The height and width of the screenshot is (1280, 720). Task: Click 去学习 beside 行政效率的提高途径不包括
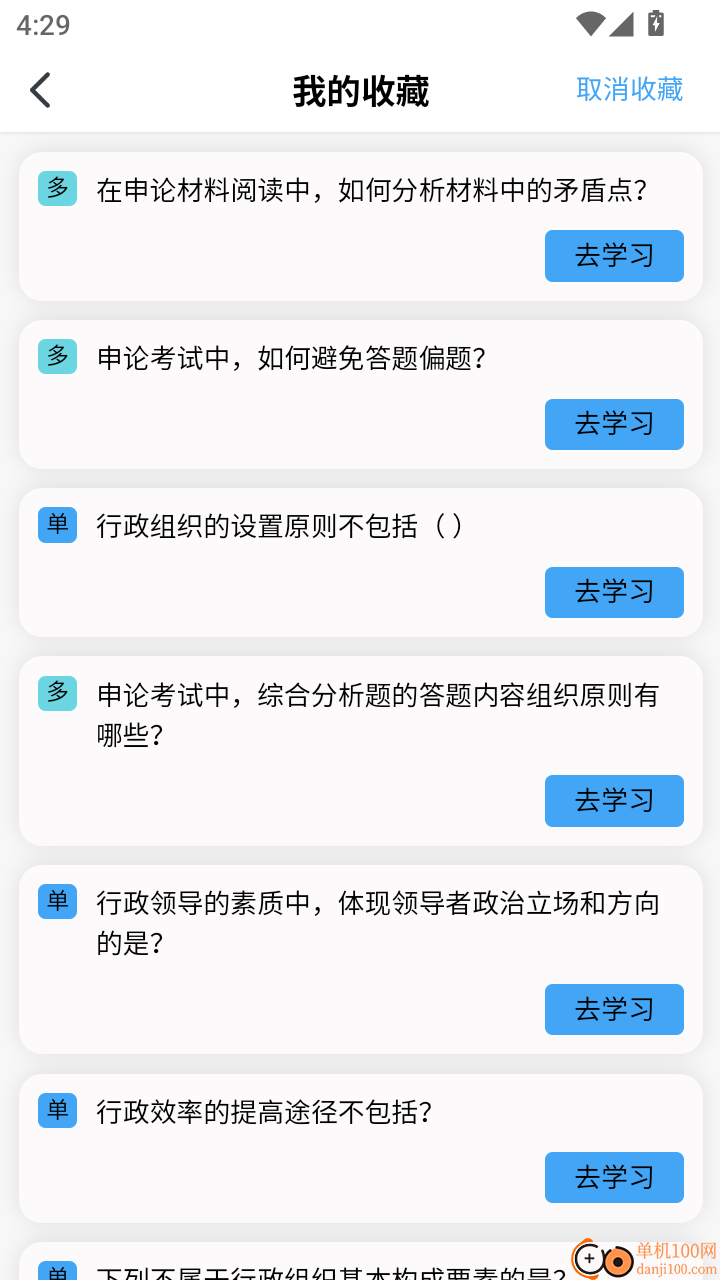[x=614, y=1177]
